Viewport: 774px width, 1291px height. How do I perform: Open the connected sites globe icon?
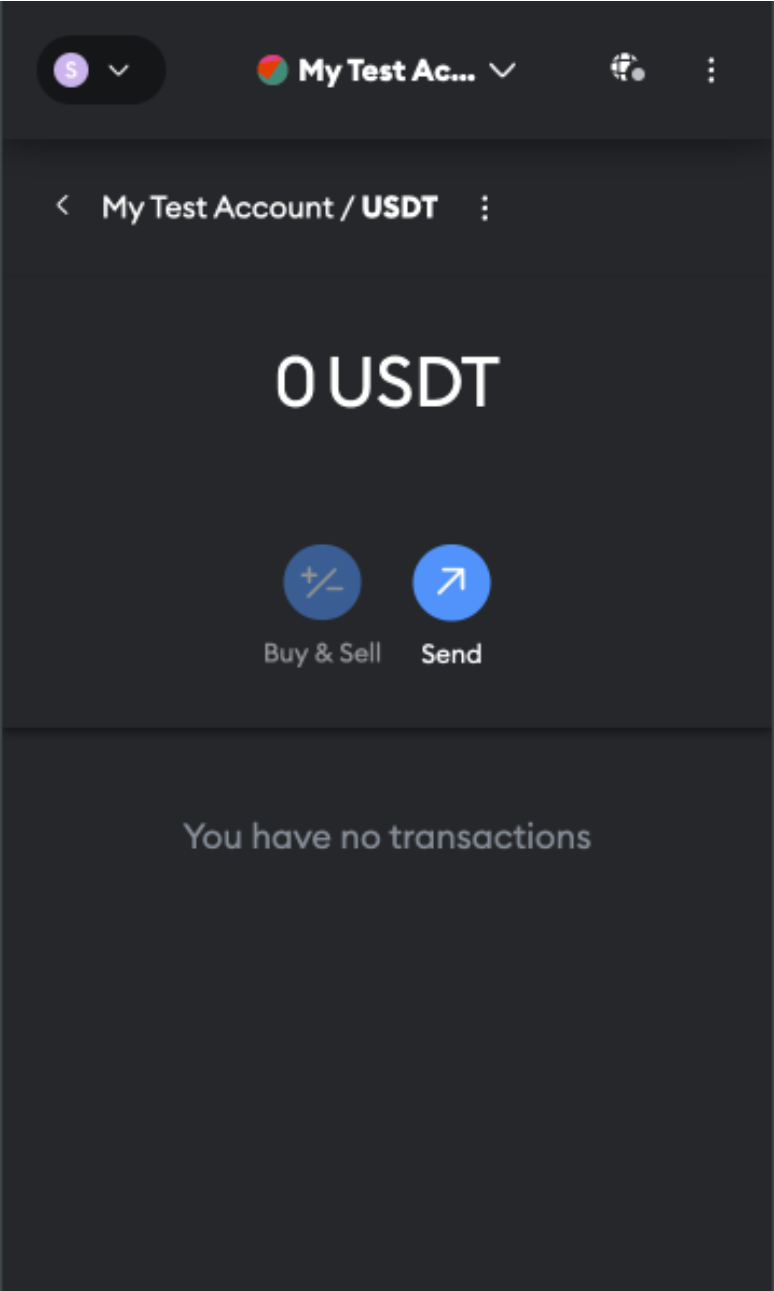627,69
